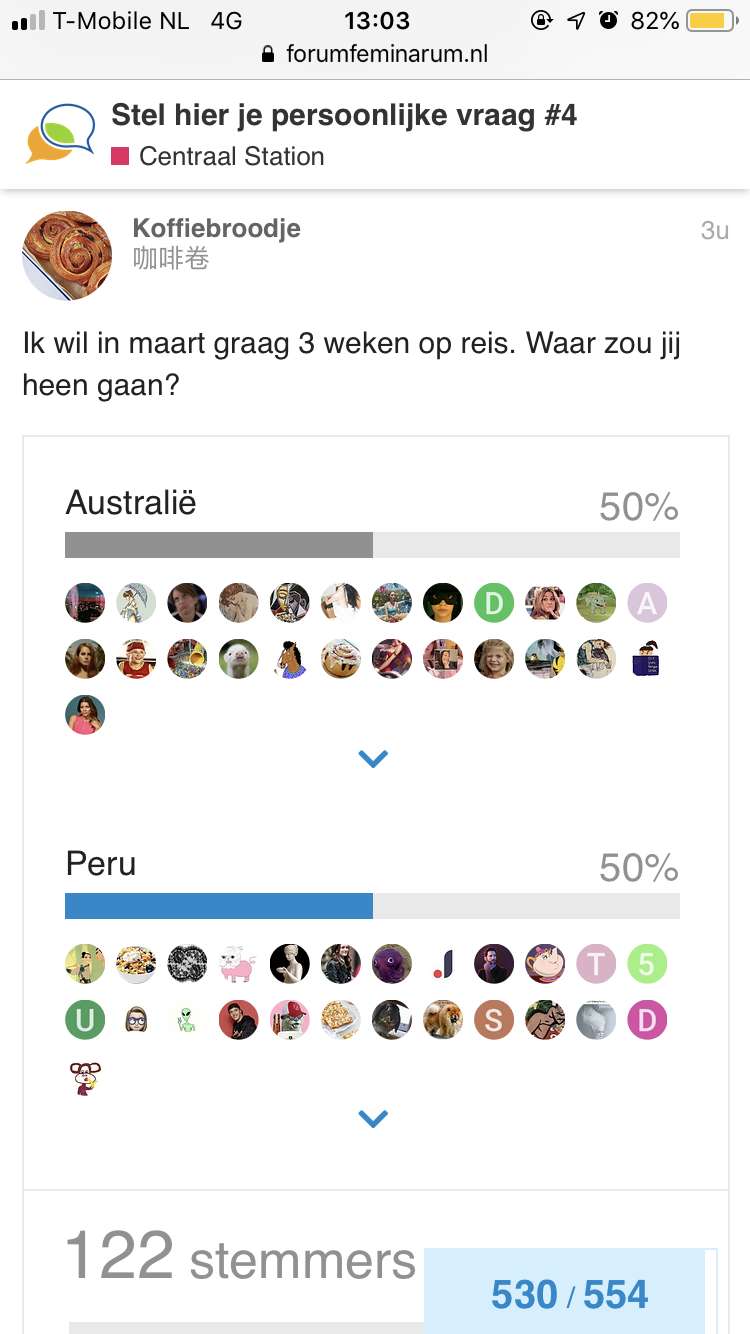Viewport: 750px width, 1334px height.
Task: Tap the Koffiebroodje username
Action: pos(216,228)
